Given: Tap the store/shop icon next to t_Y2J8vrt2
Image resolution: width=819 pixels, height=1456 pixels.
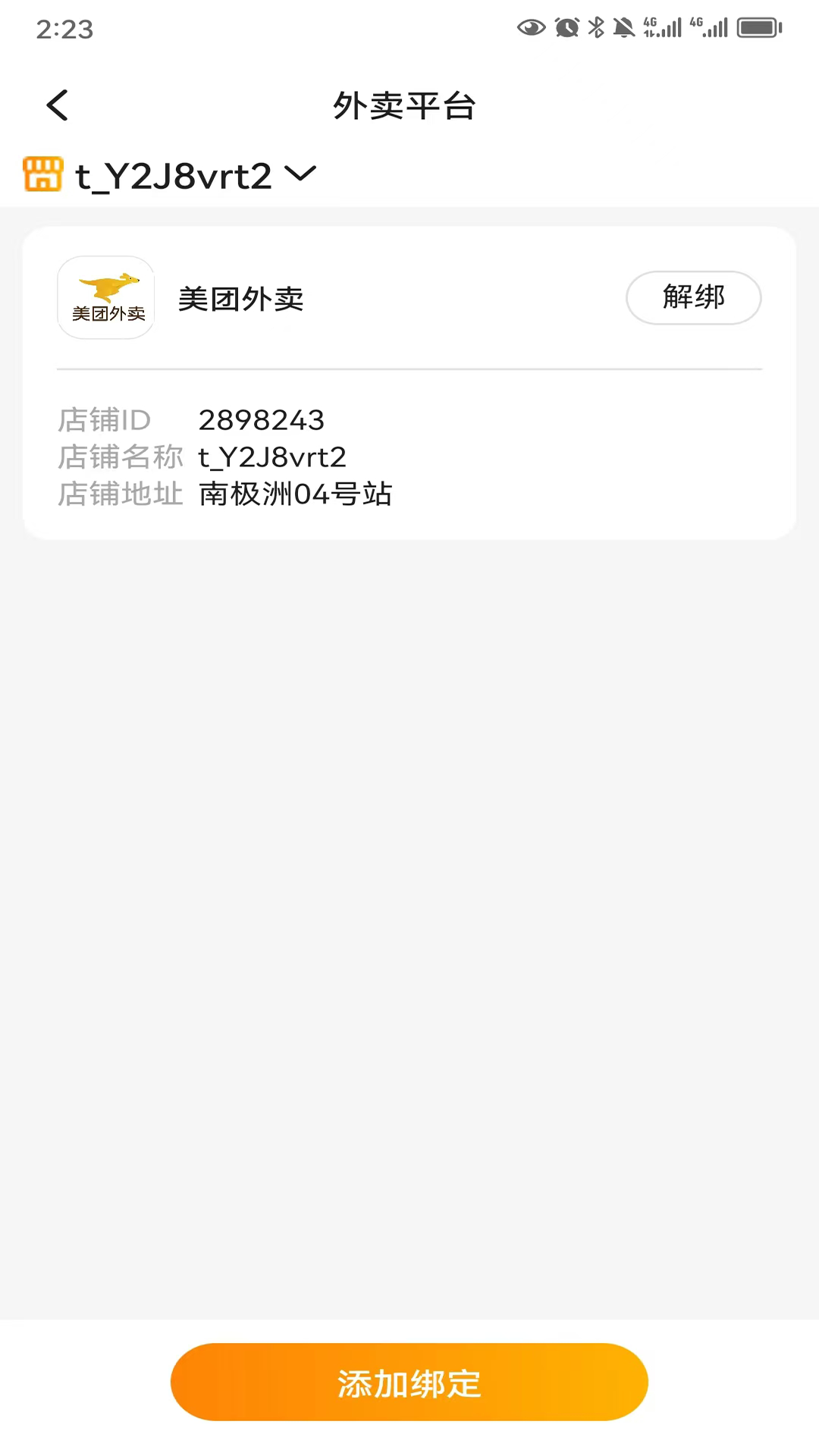Looking at the screenshot, I should point(42,174).
